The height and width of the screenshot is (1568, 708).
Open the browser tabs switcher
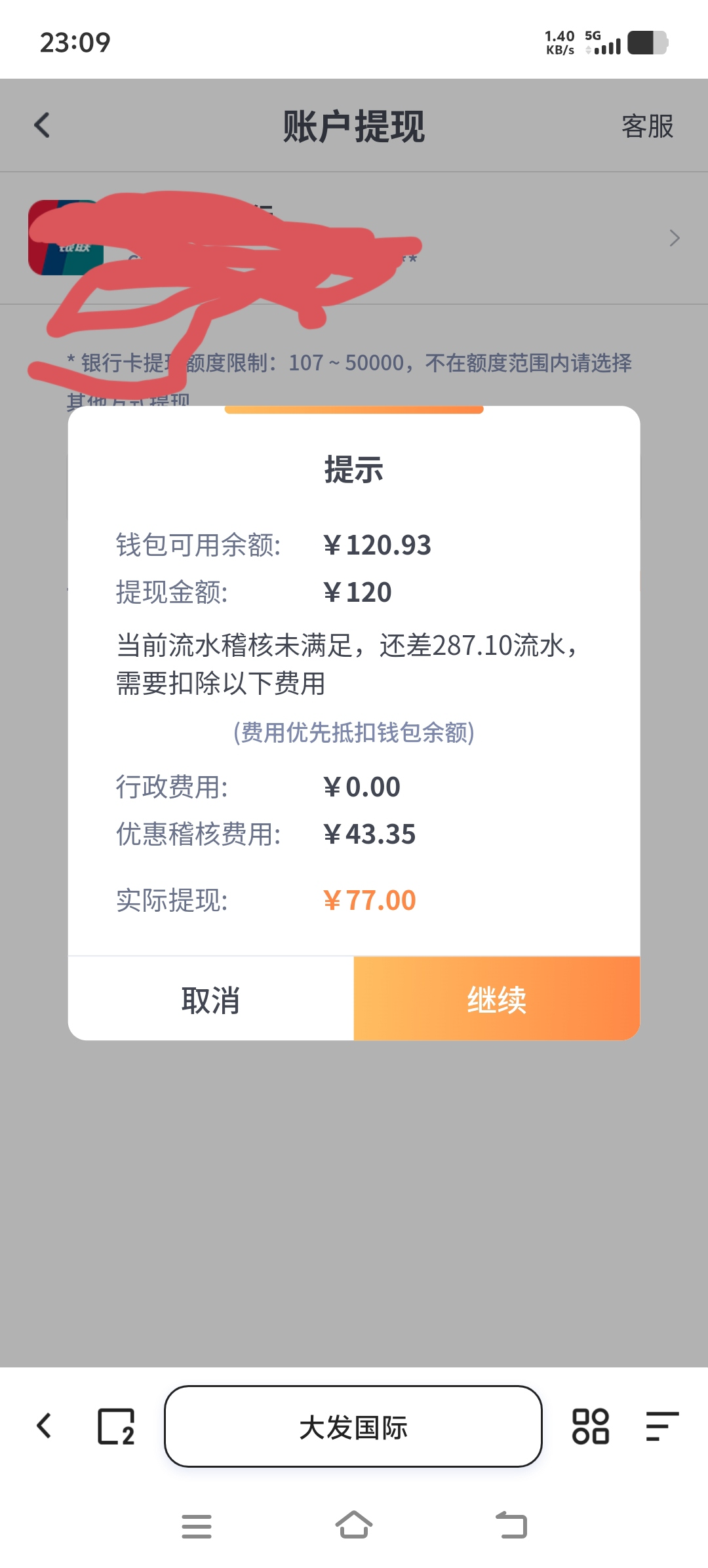pyautogui.click(x=116, y=1426)
